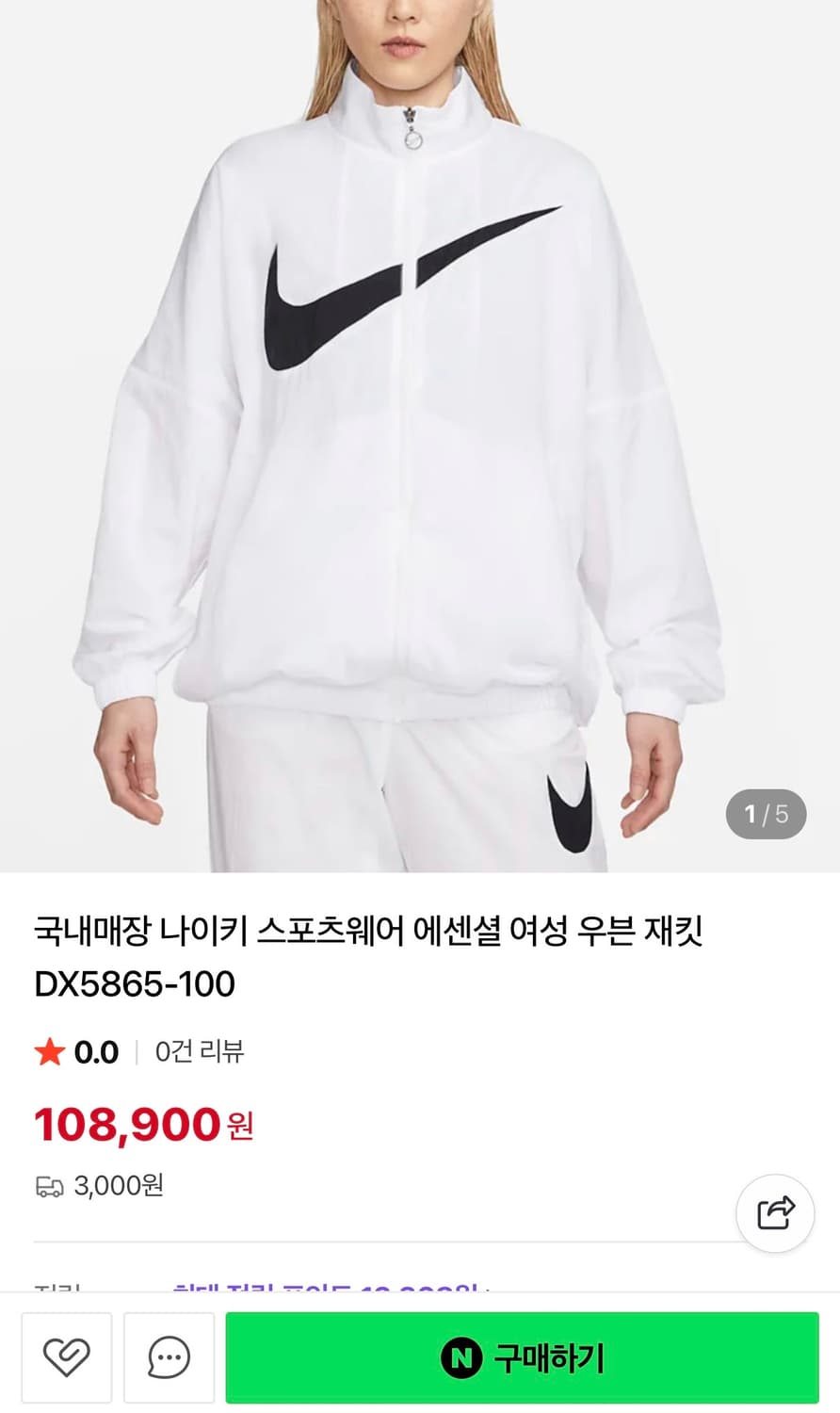Tap the circular share icon bottom right
Image resolution: width=840 pixels, height=1413 pixels.
[x=774, y=1213]
